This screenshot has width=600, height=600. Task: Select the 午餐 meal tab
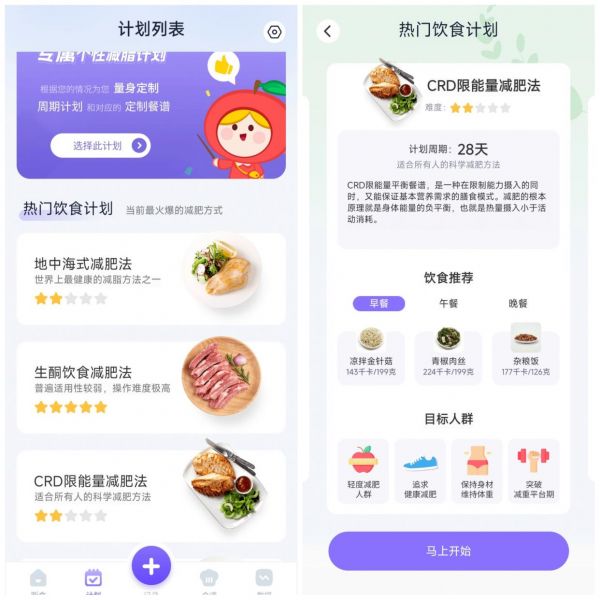coord(448,303)
